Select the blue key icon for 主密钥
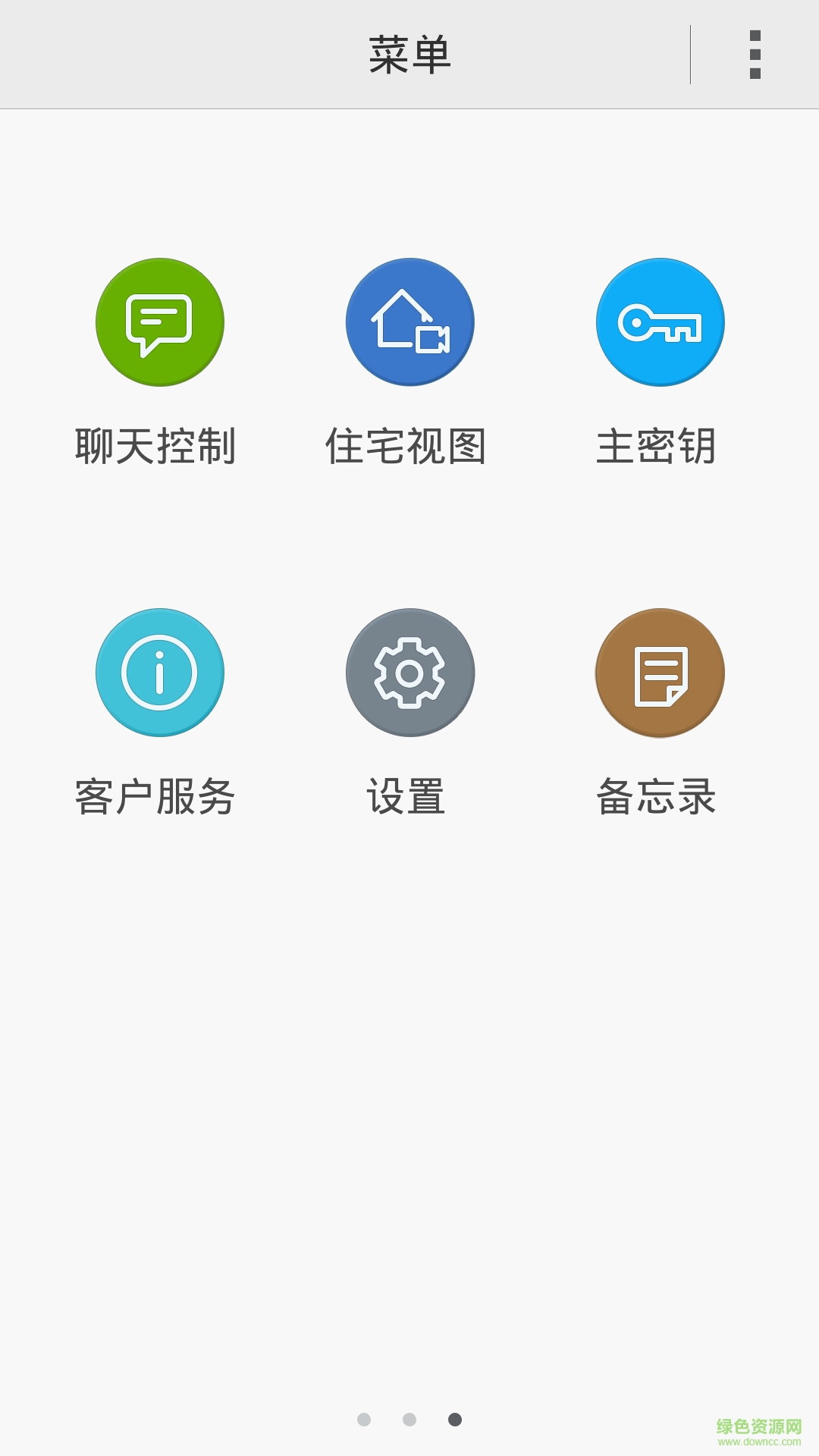 click(x=660, y=322)
